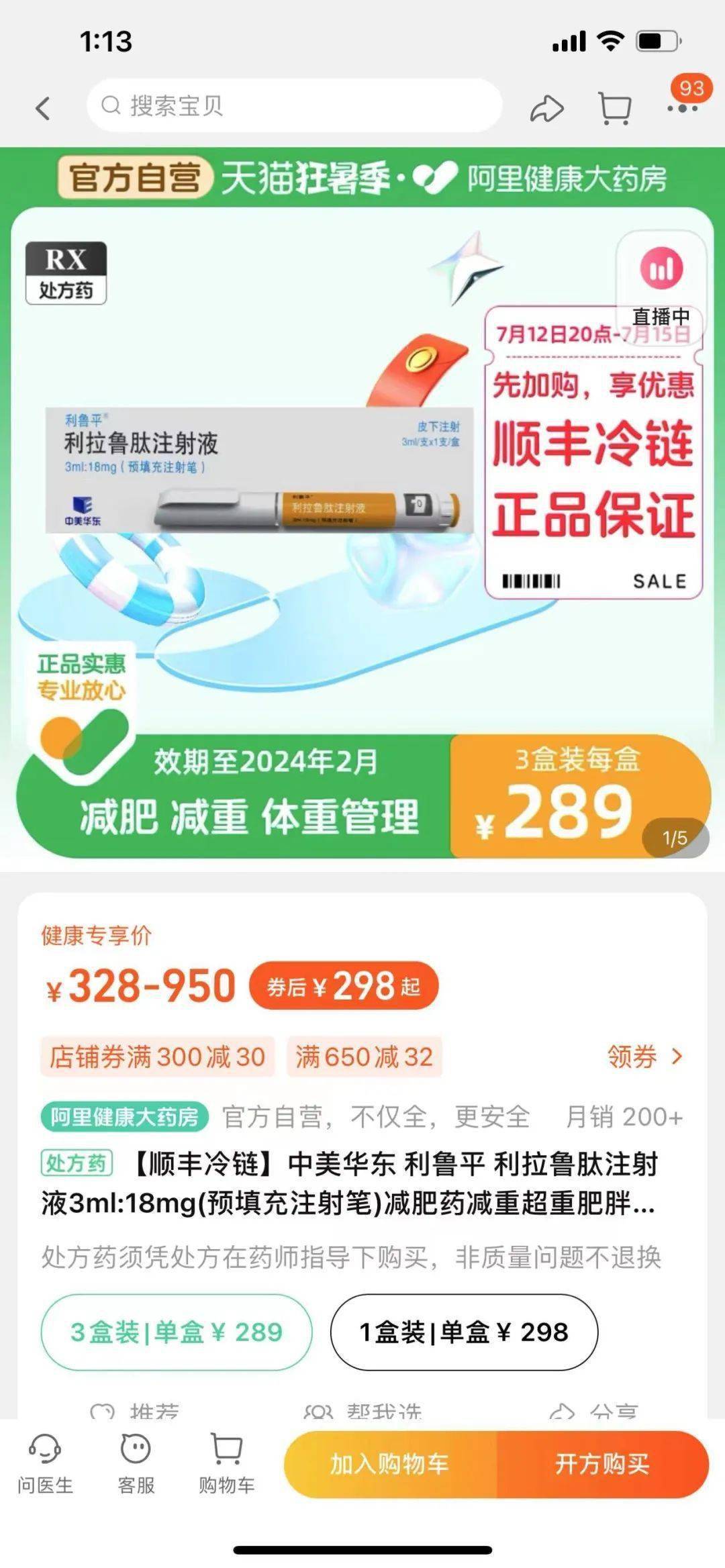Open the 阿里健康大药房 store tag
This screenshot has height=1568, width=725.
click(x=124, y=1117)
